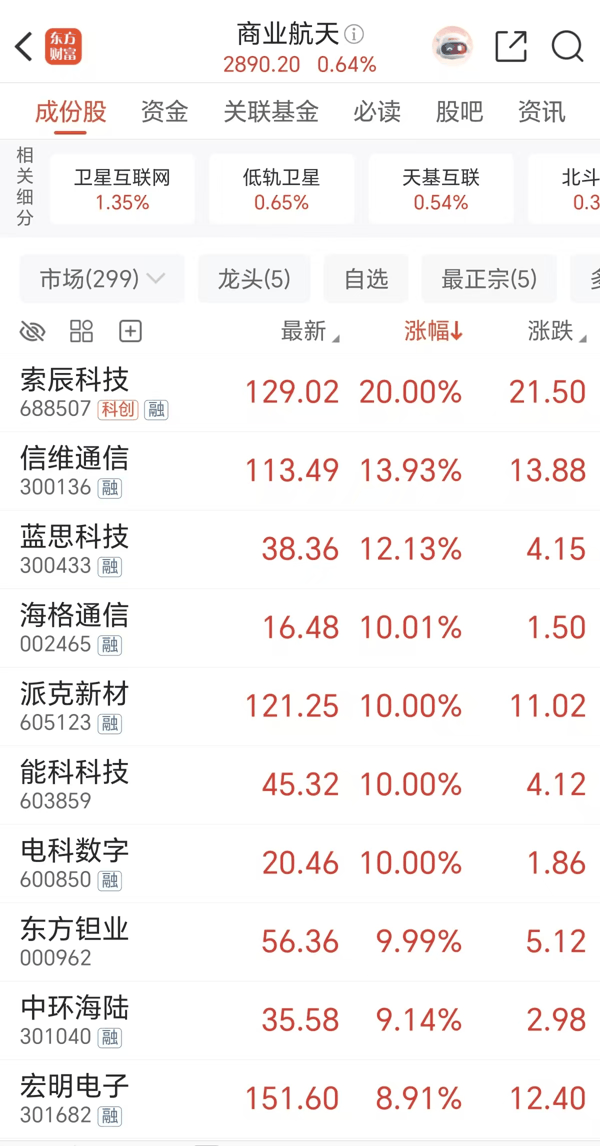
Task: Tap the share icon in the header
Action: tap(511, 47)
